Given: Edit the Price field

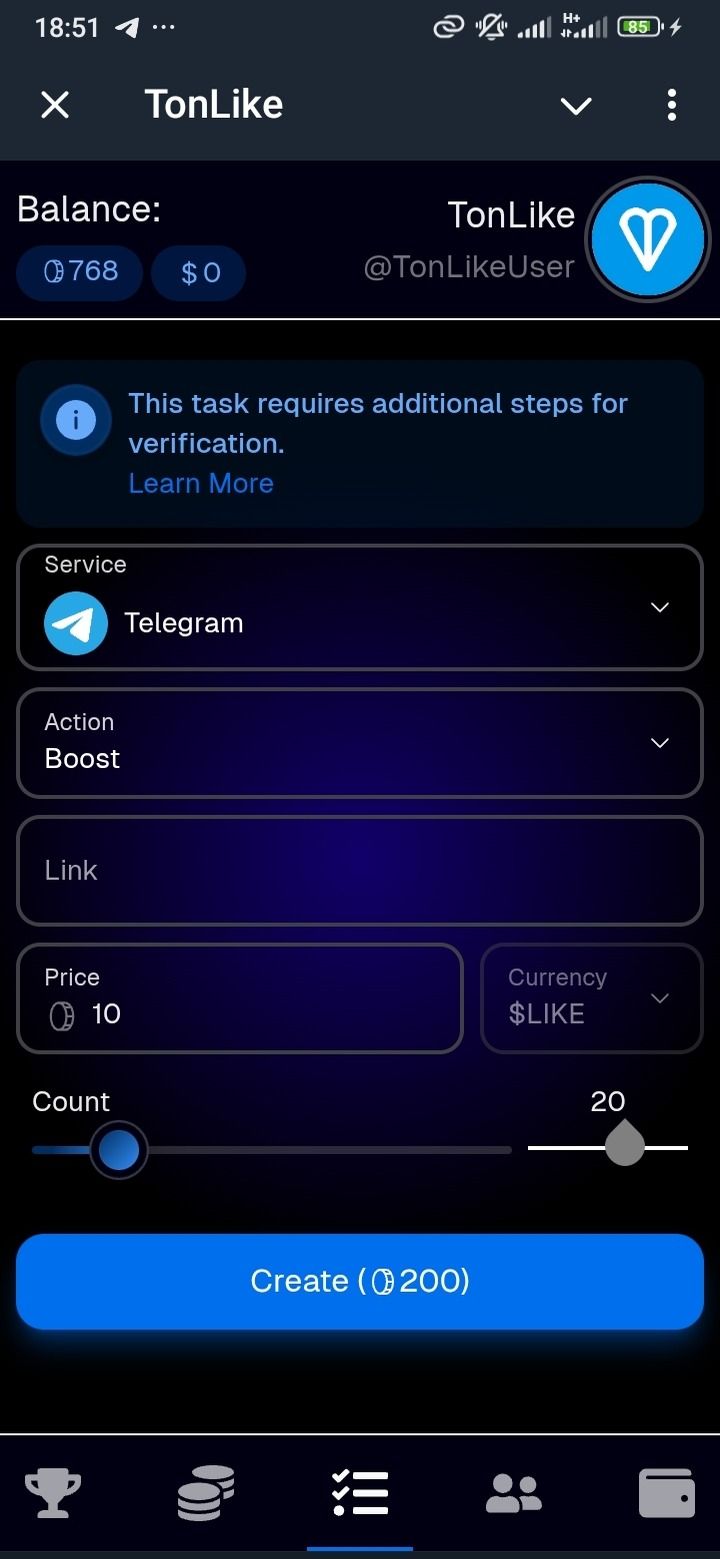Looking at the screenshot, I should [x=240, y=998].
